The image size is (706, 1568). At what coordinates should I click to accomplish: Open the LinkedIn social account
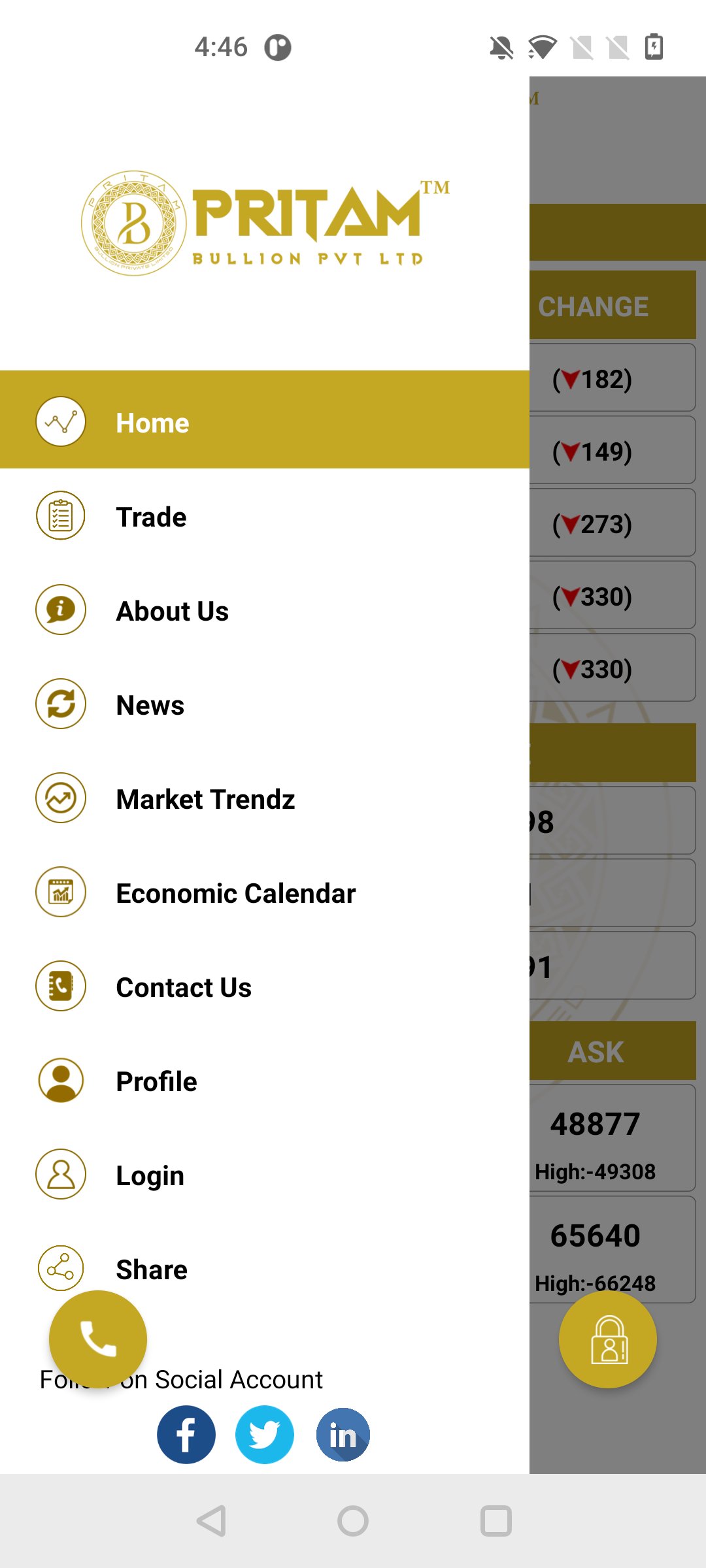click(x=343, y=1435)
